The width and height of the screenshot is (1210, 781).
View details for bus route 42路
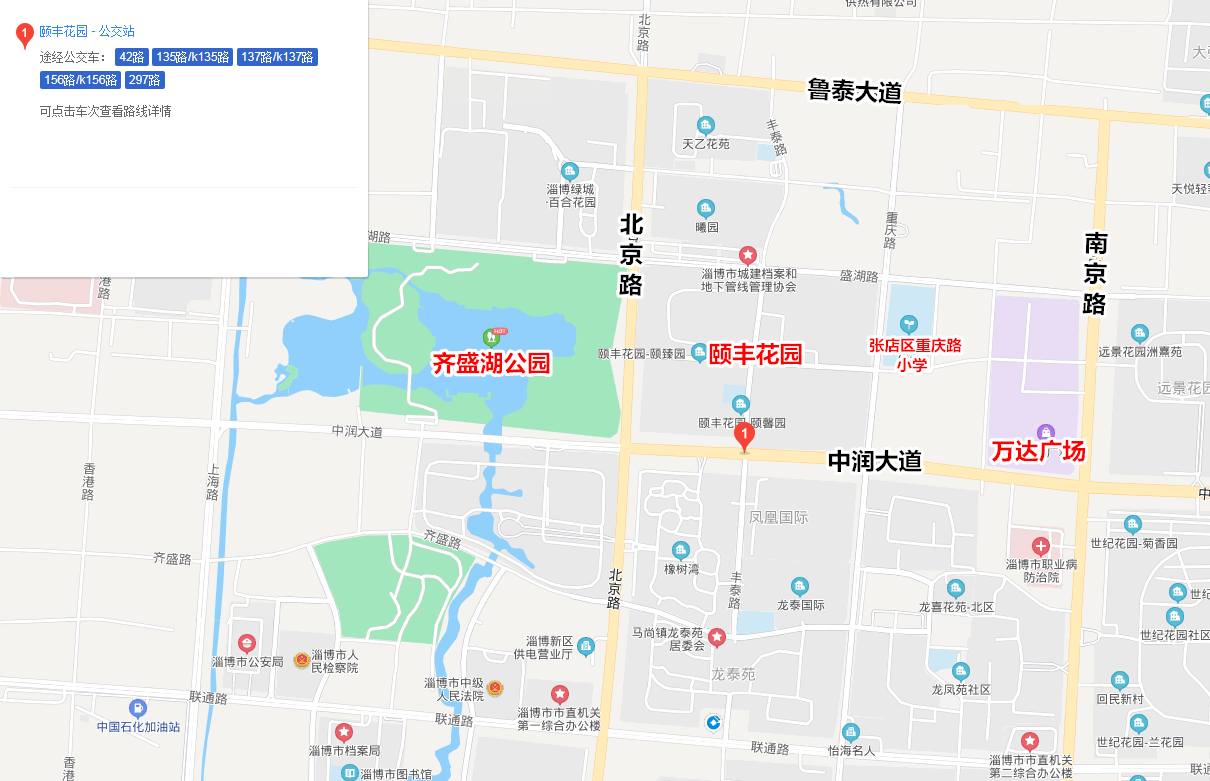[x=132, y=57]
